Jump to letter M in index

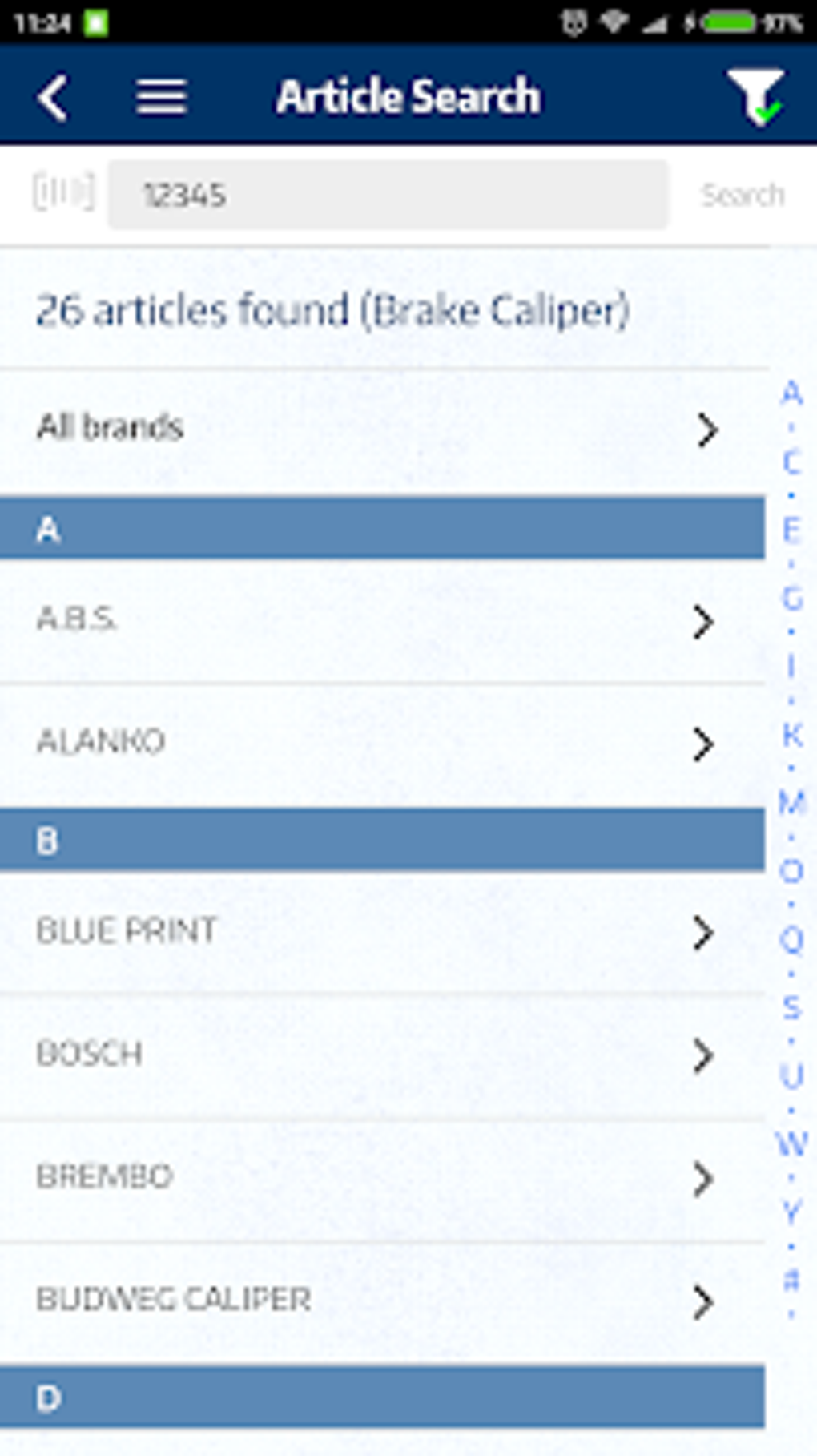(792, 802)
